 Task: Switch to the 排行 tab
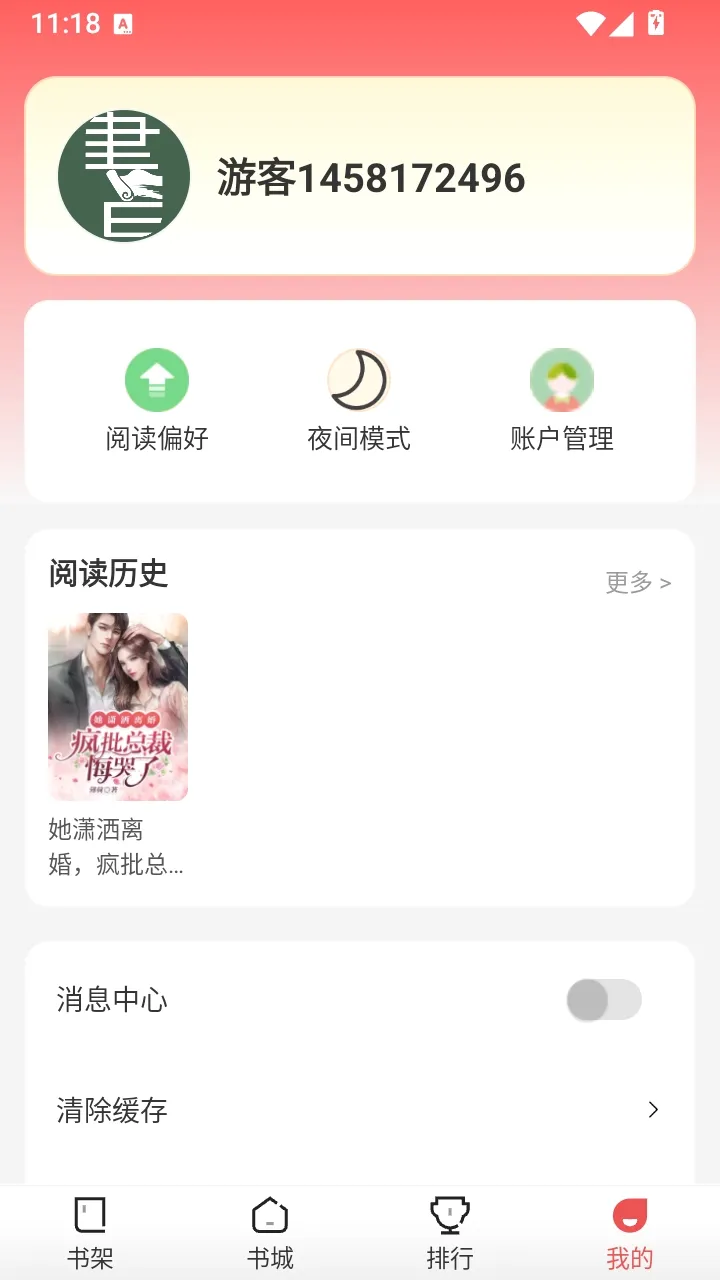coord(450,1234)
